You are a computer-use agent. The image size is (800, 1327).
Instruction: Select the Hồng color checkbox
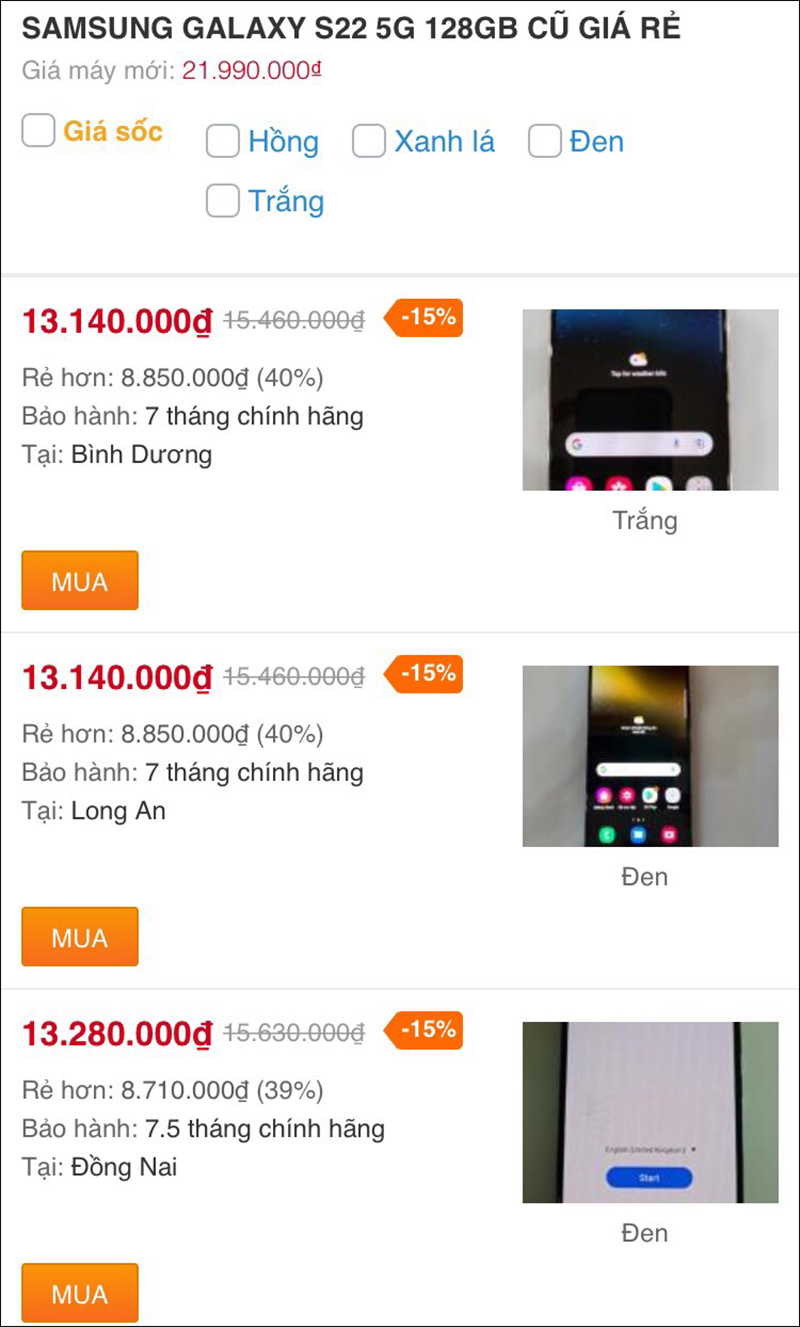point(222,142)
